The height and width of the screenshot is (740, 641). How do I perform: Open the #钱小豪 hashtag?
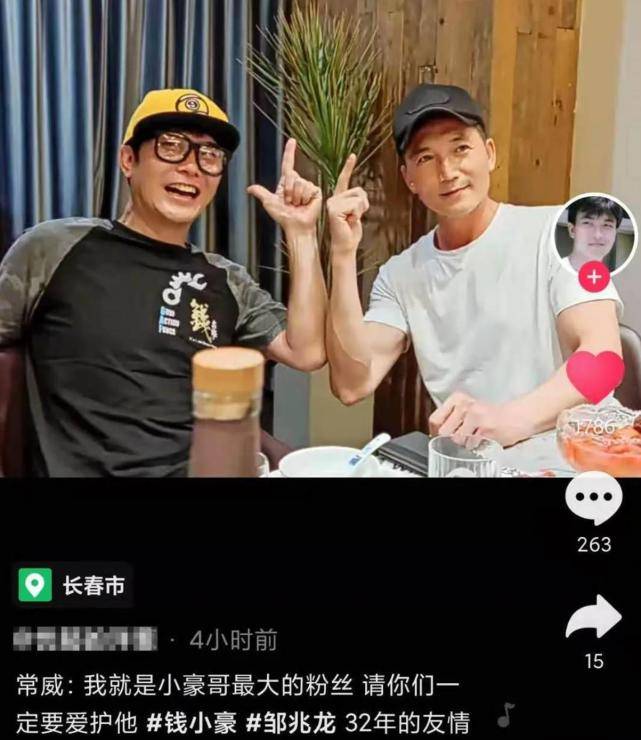189,722
